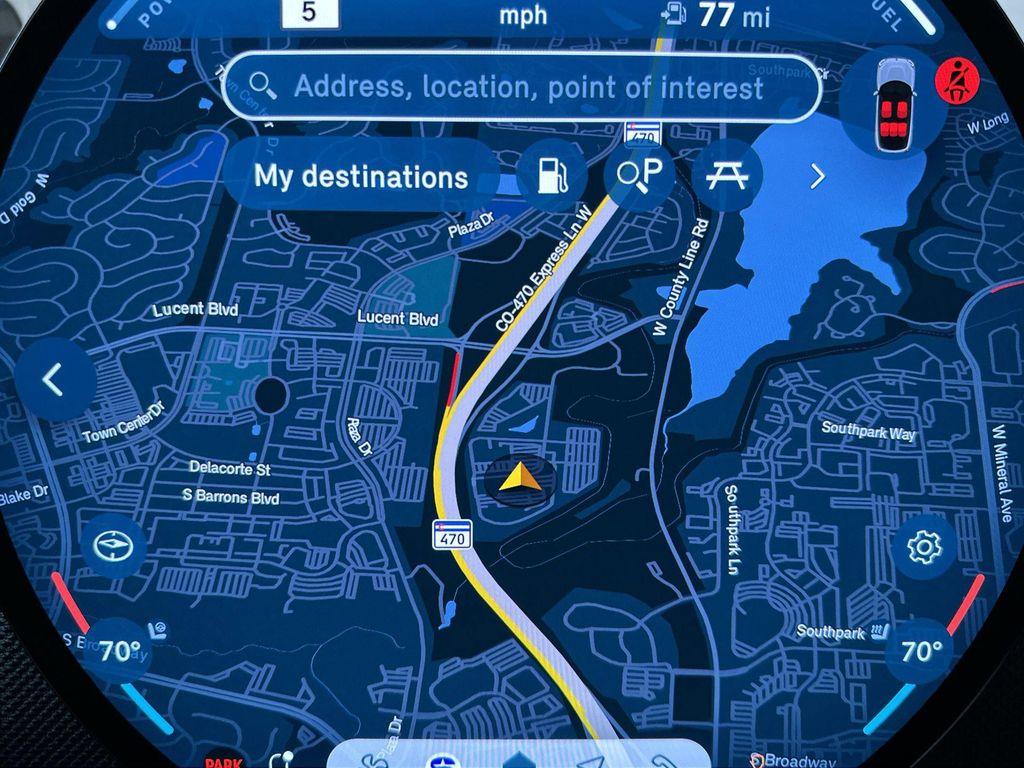Toggle the driver seat heating icon
This screenshot has height=768, width=1024.
[158, 630]
